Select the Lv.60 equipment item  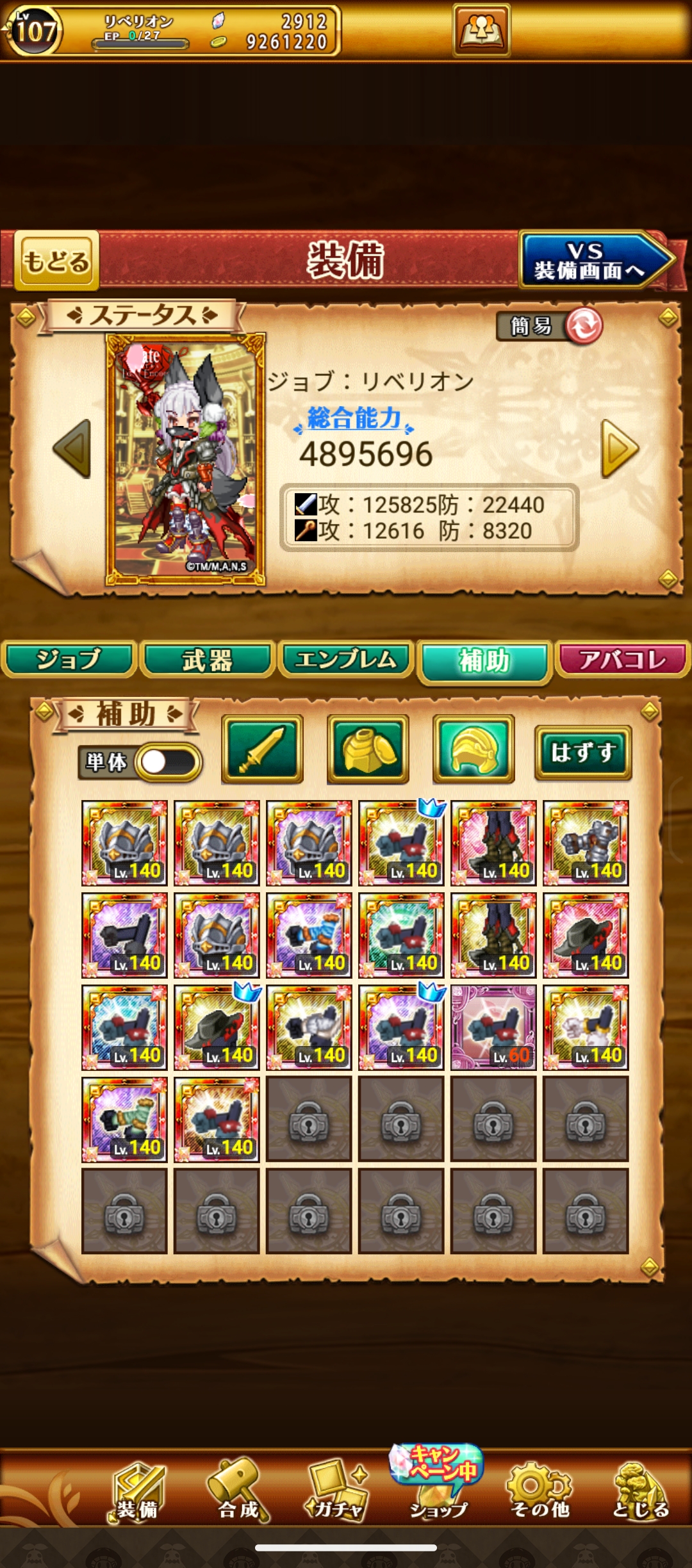coord(493,1027)
